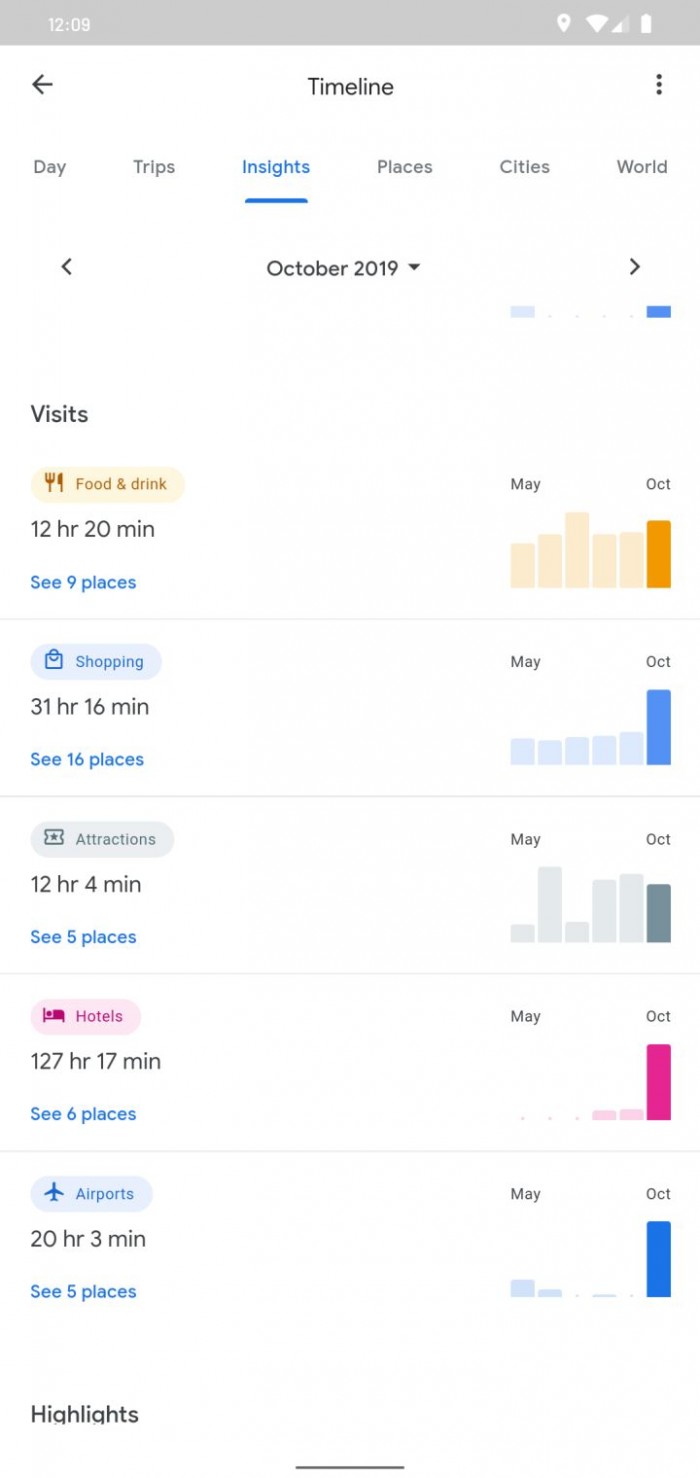
Task: Go to the next month
Action: [x=634, y=267]
